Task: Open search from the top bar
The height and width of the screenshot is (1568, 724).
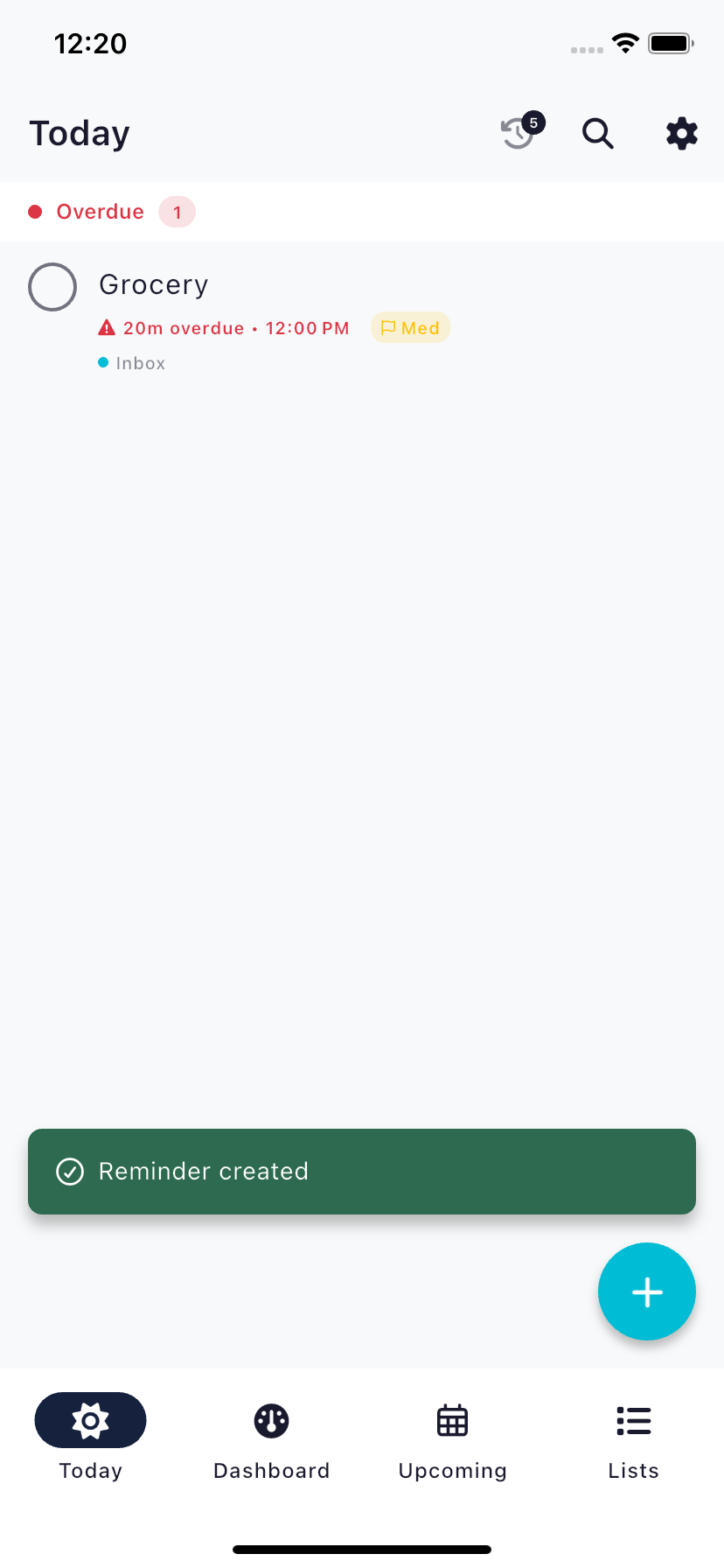Action: click(x=598, y=133)
